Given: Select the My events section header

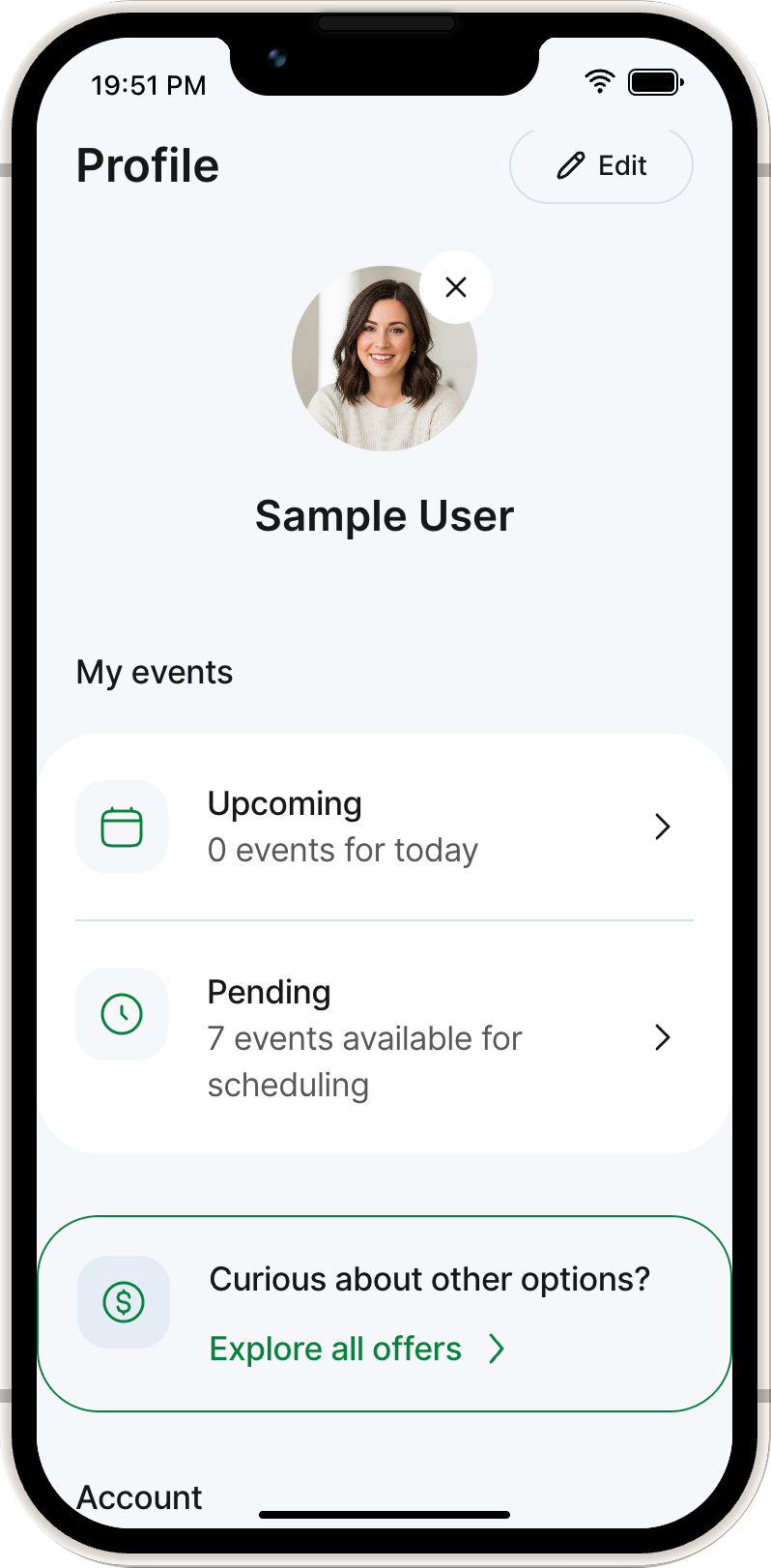Looking at the screenshot, I should [154, 672].
